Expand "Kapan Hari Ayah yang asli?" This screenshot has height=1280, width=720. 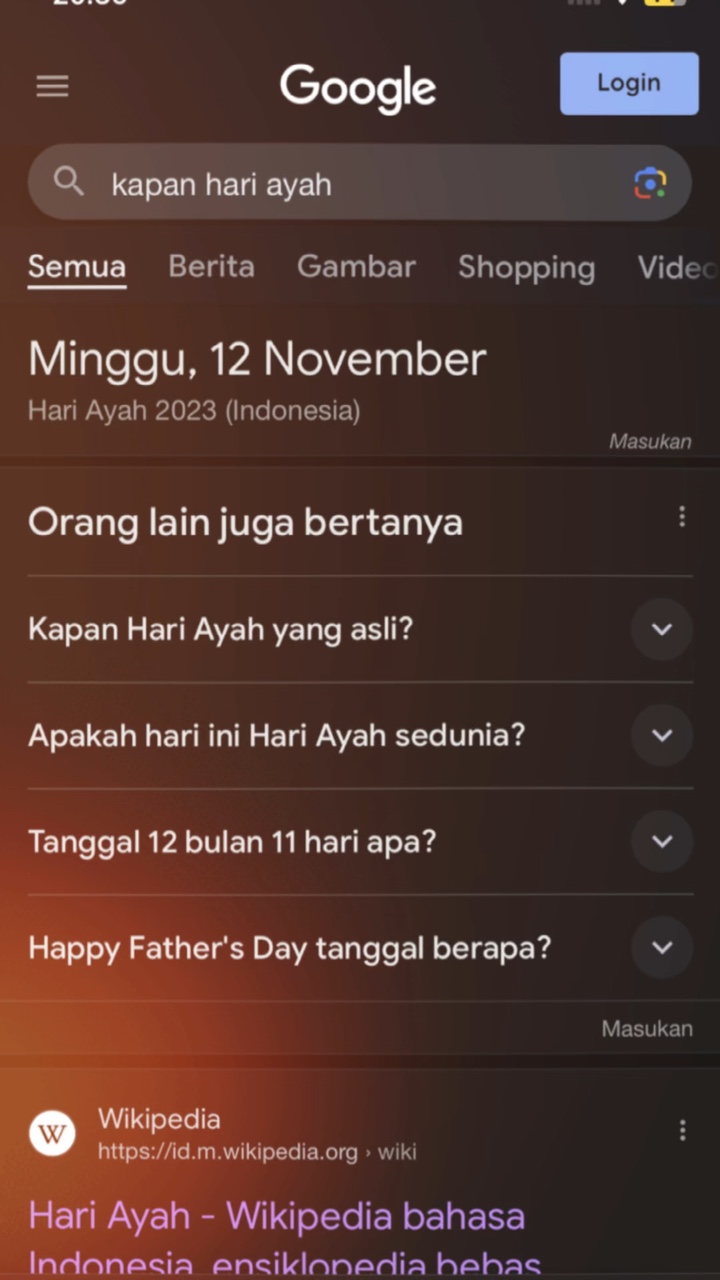point(360,629)
